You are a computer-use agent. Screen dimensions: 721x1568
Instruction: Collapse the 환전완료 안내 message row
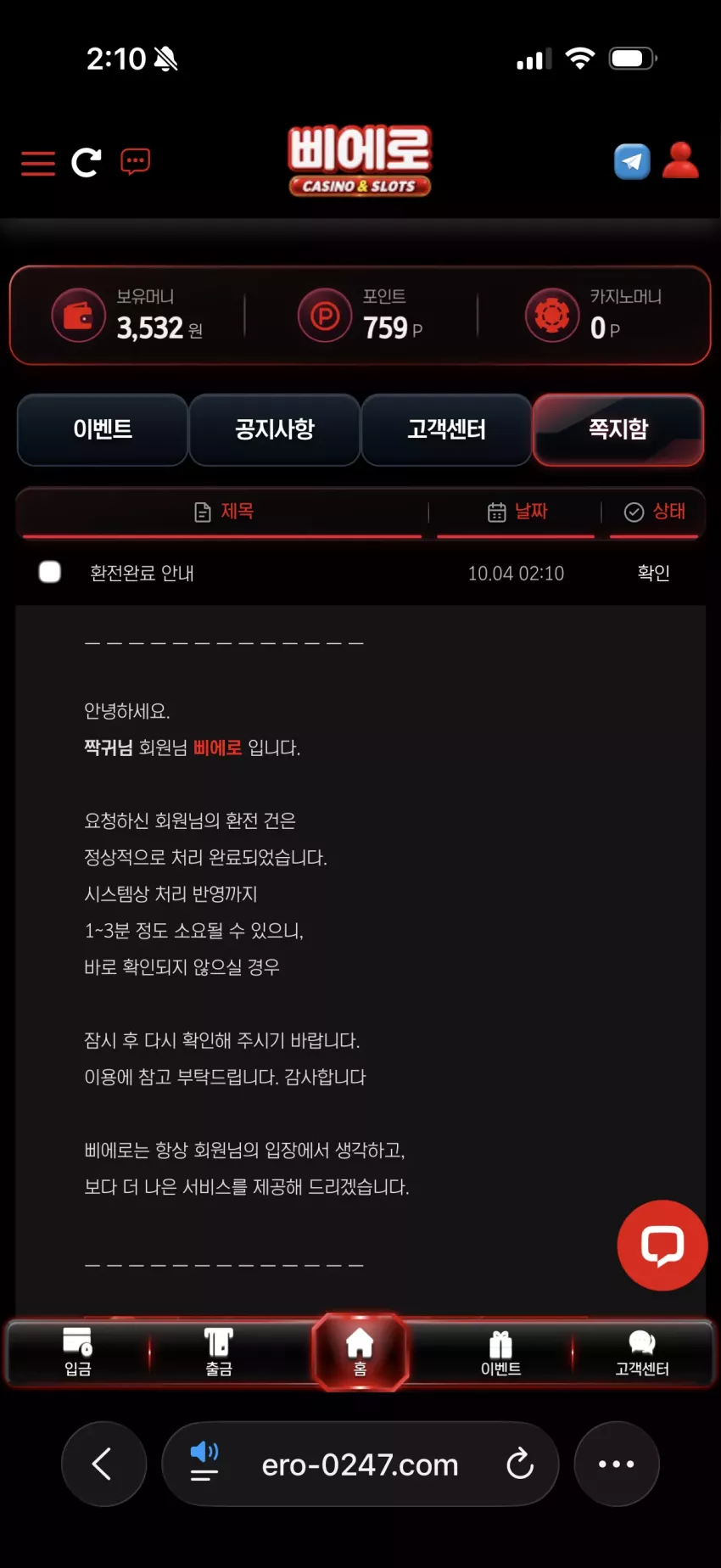tap(360, 573)
